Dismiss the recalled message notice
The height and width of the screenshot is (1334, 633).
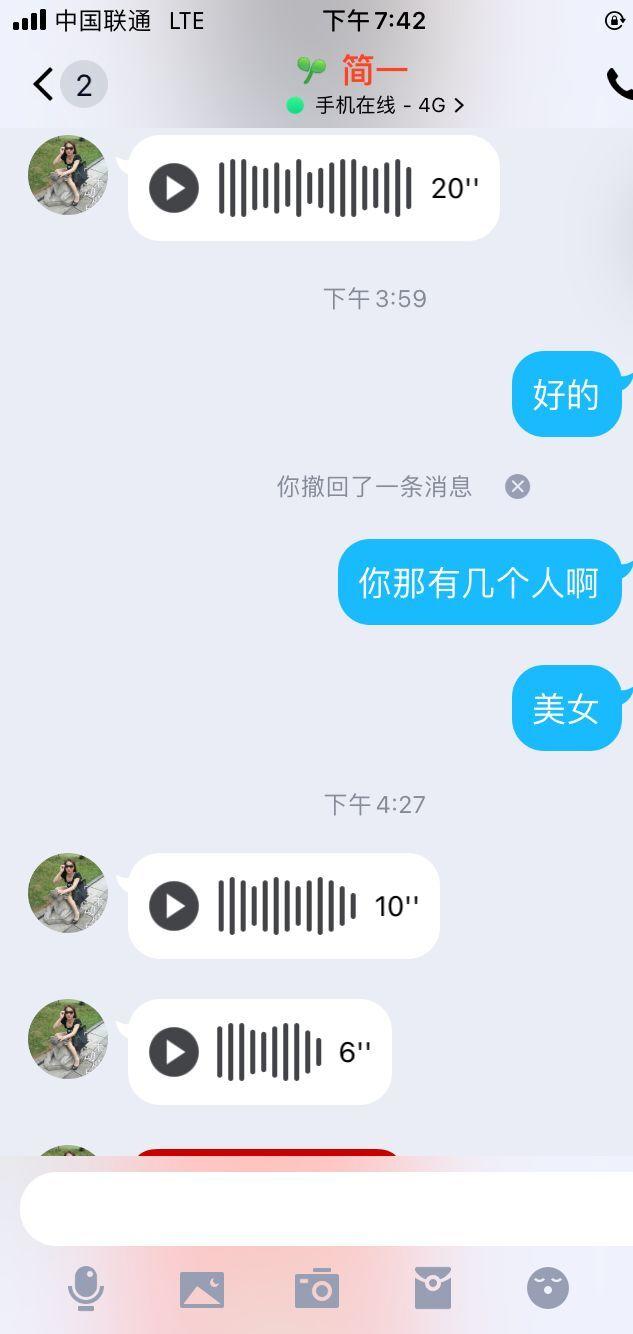pyautogui.click(x=517, y=487)
